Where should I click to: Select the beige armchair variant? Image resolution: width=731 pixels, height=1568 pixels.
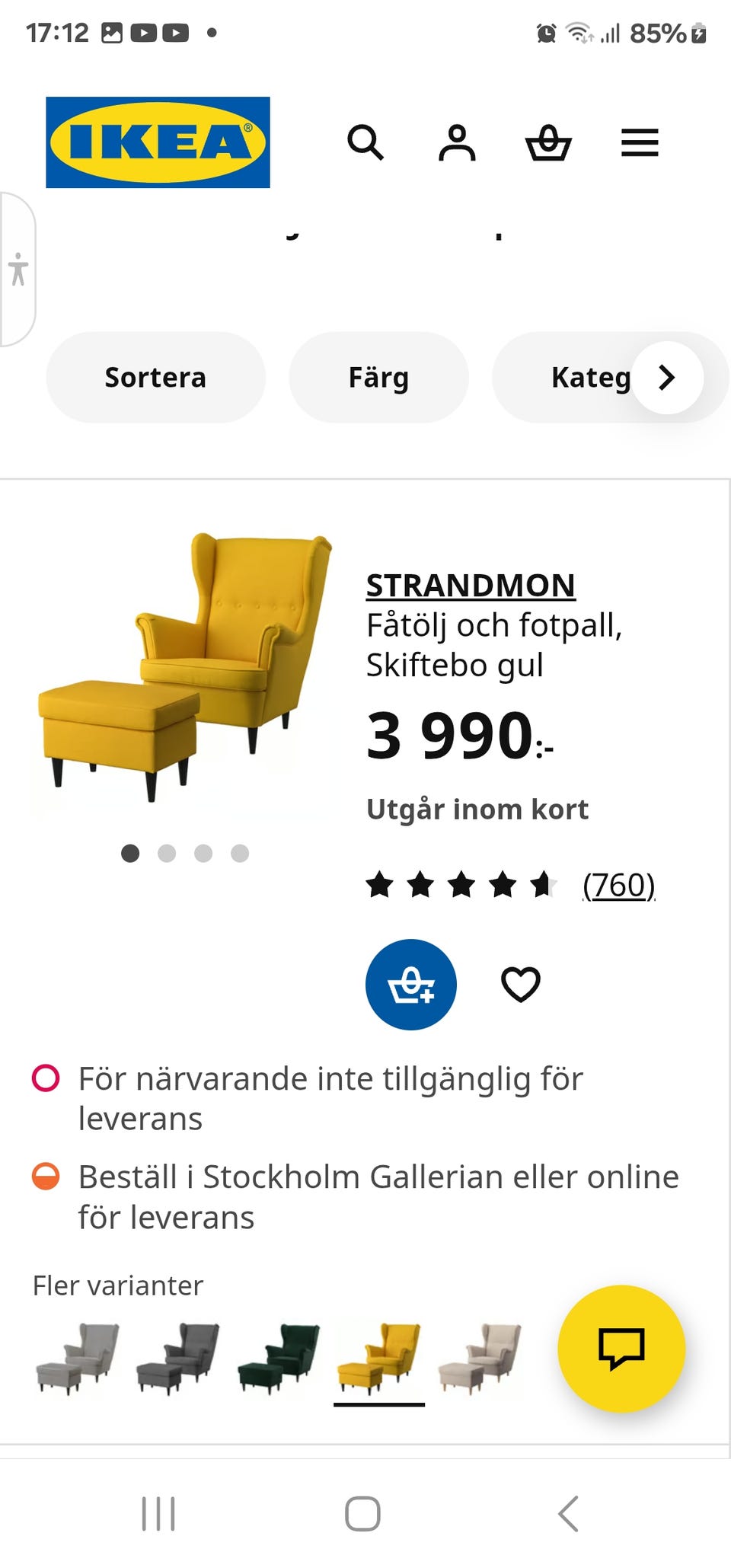(480, 1359)
